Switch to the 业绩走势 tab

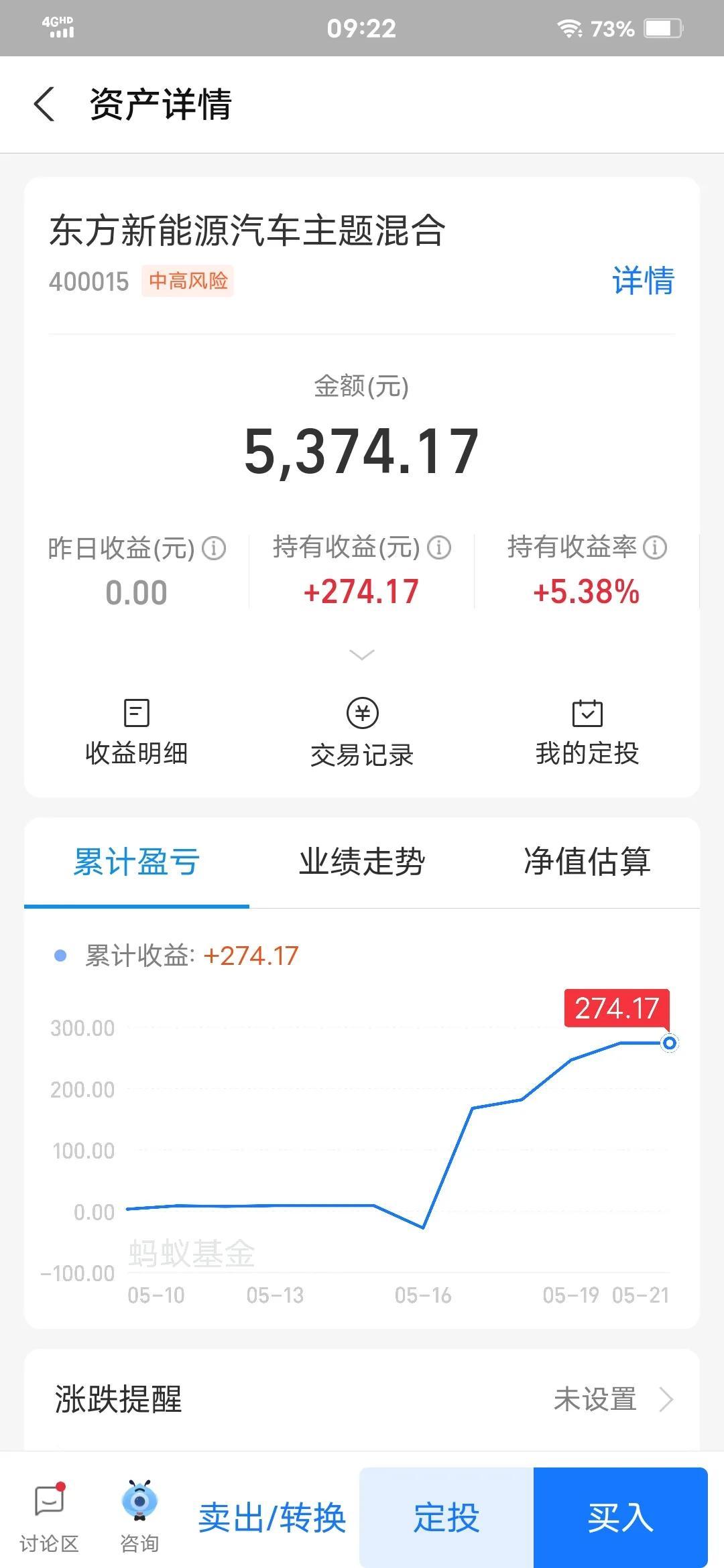click(362, 862)
